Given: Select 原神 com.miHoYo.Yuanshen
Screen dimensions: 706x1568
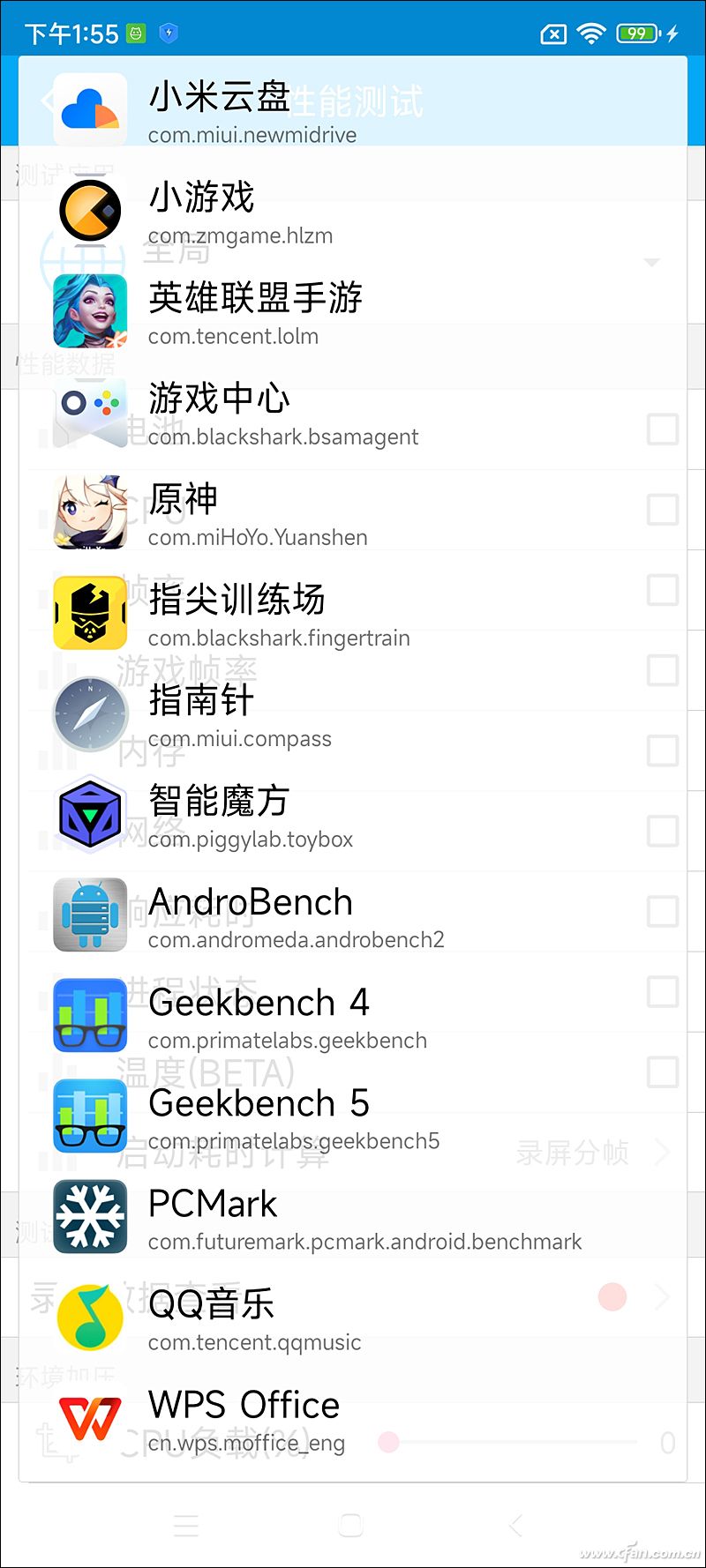Looking at the screenshot, I should pos(353,512).
